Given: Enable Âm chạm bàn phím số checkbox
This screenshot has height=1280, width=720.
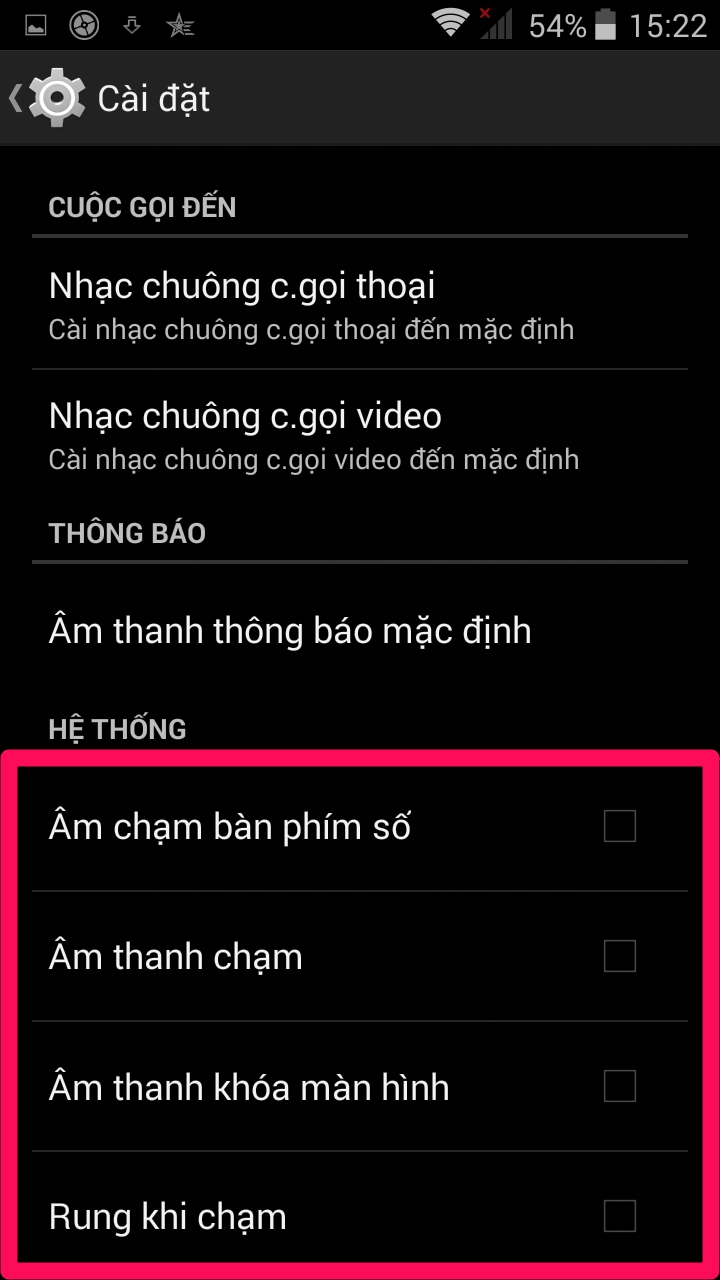Looking at the screenshot, I should (619, 827).
